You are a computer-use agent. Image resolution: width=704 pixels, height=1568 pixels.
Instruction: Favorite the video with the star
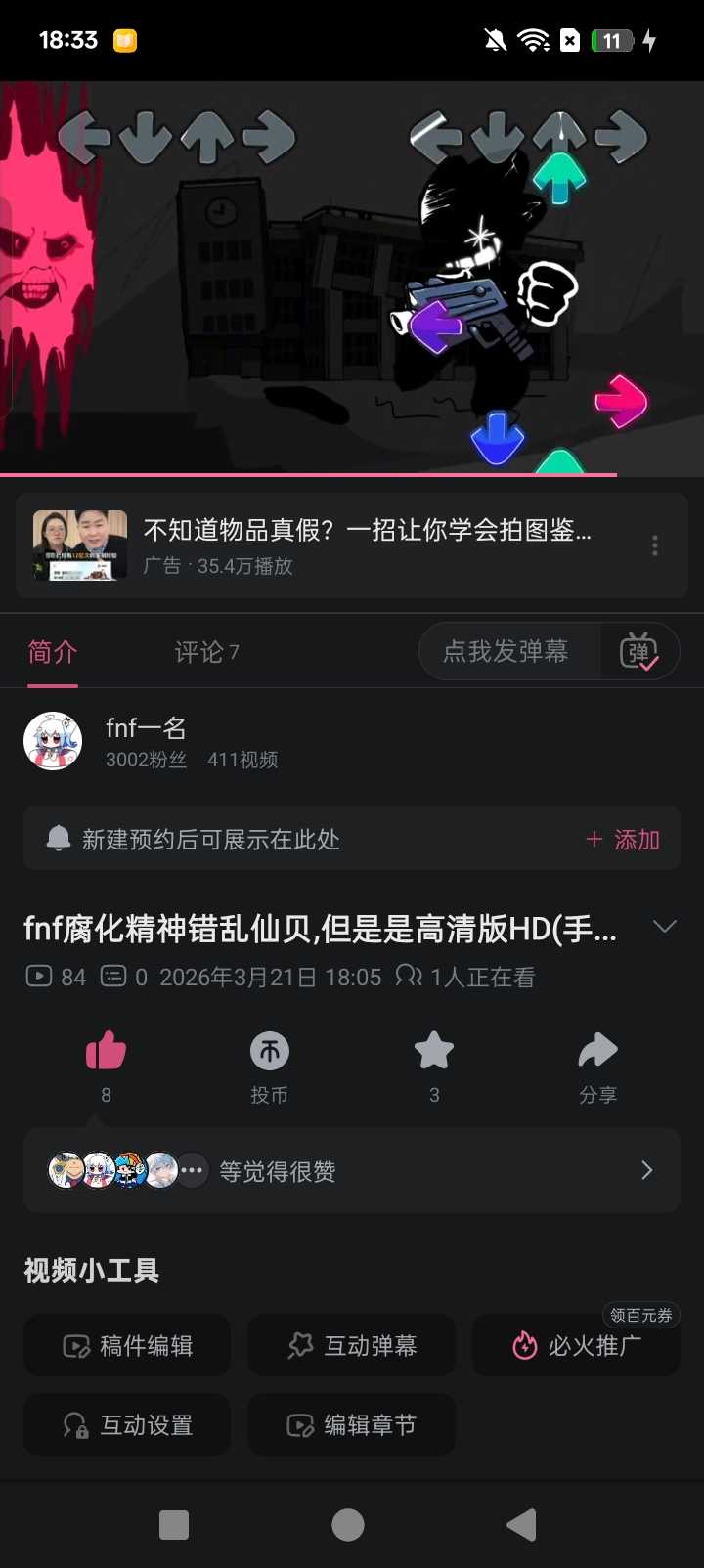434,1052
